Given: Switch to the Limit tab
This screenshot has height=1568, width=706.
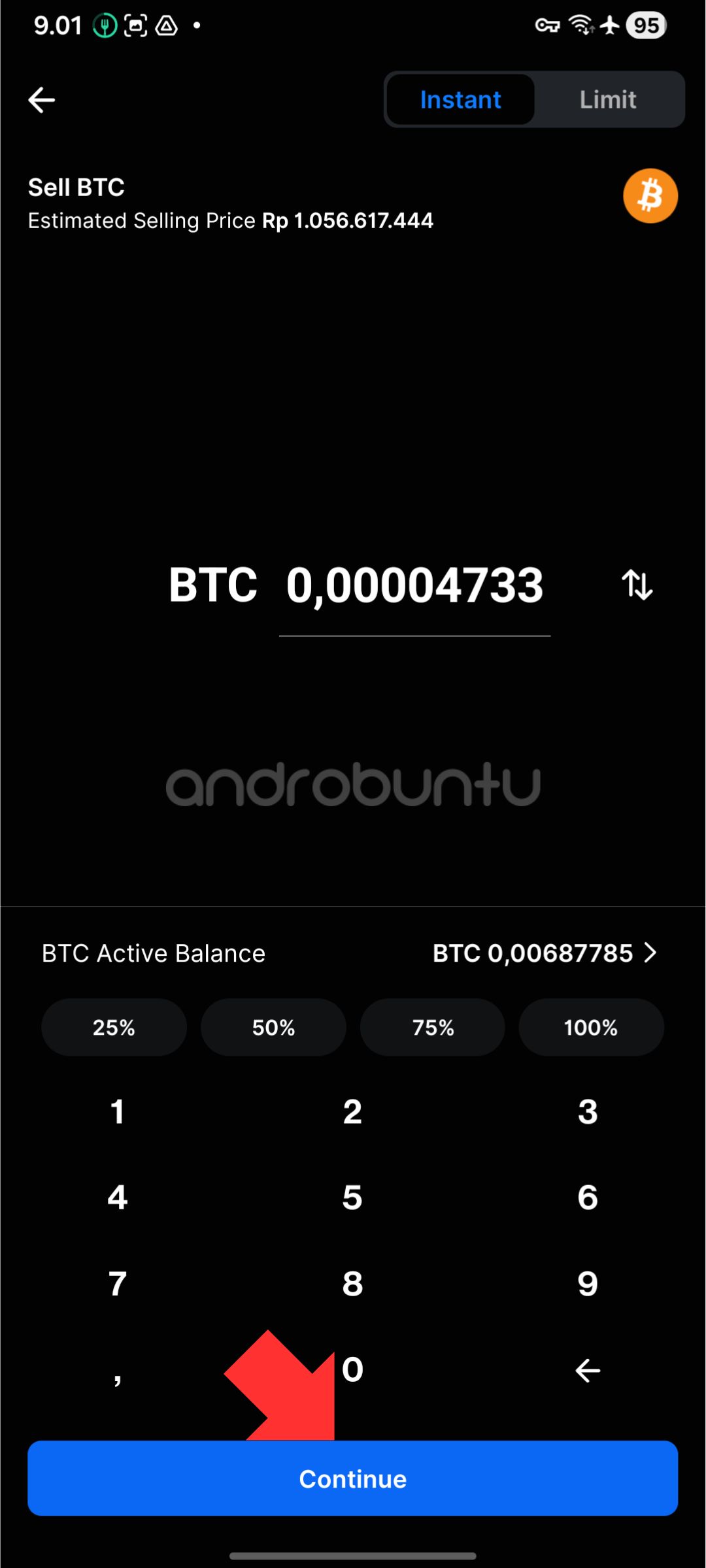Looking at the screenshot, I should pos(607,99).
